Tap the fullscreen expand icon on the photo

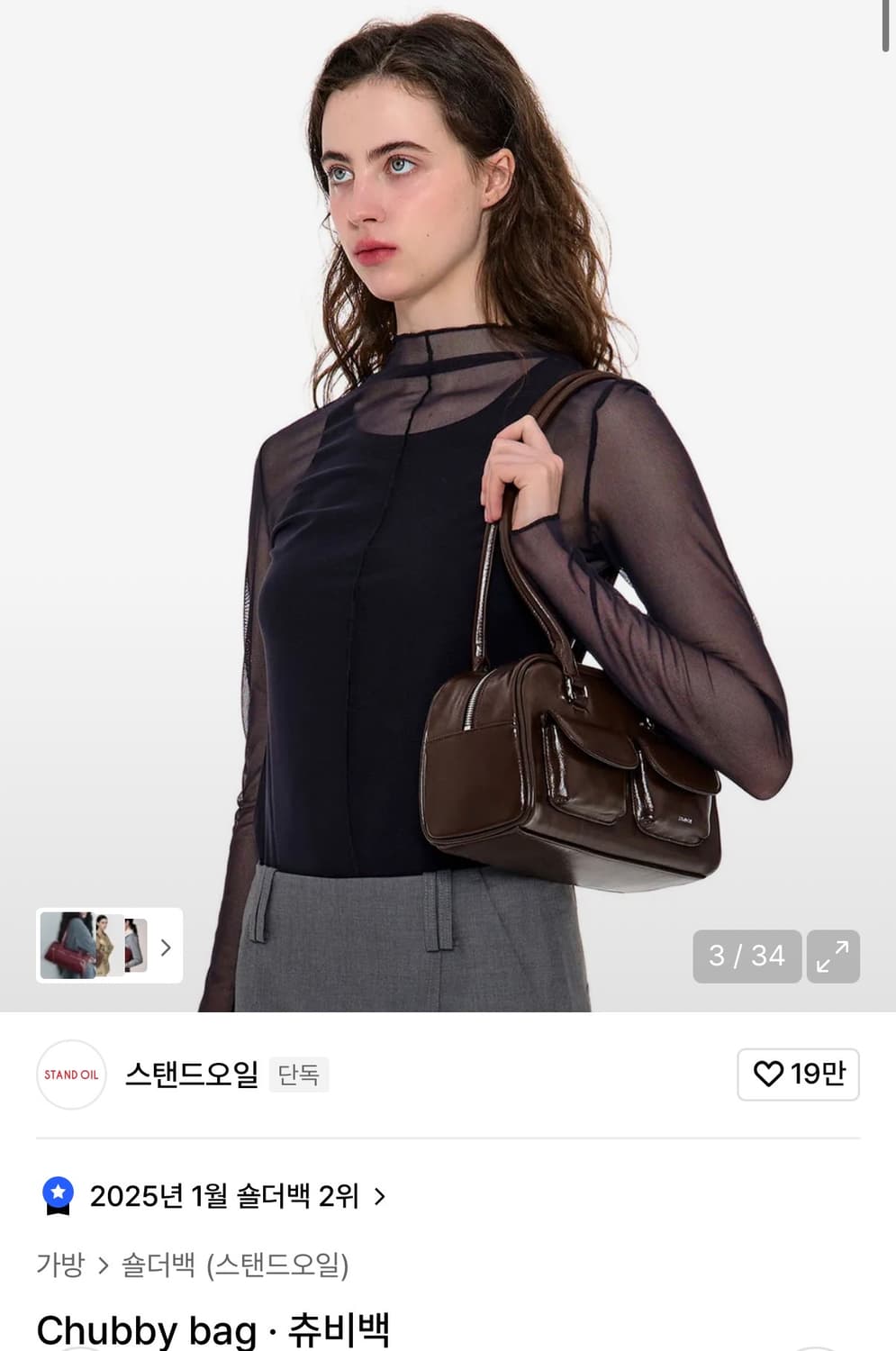(833, 956)
